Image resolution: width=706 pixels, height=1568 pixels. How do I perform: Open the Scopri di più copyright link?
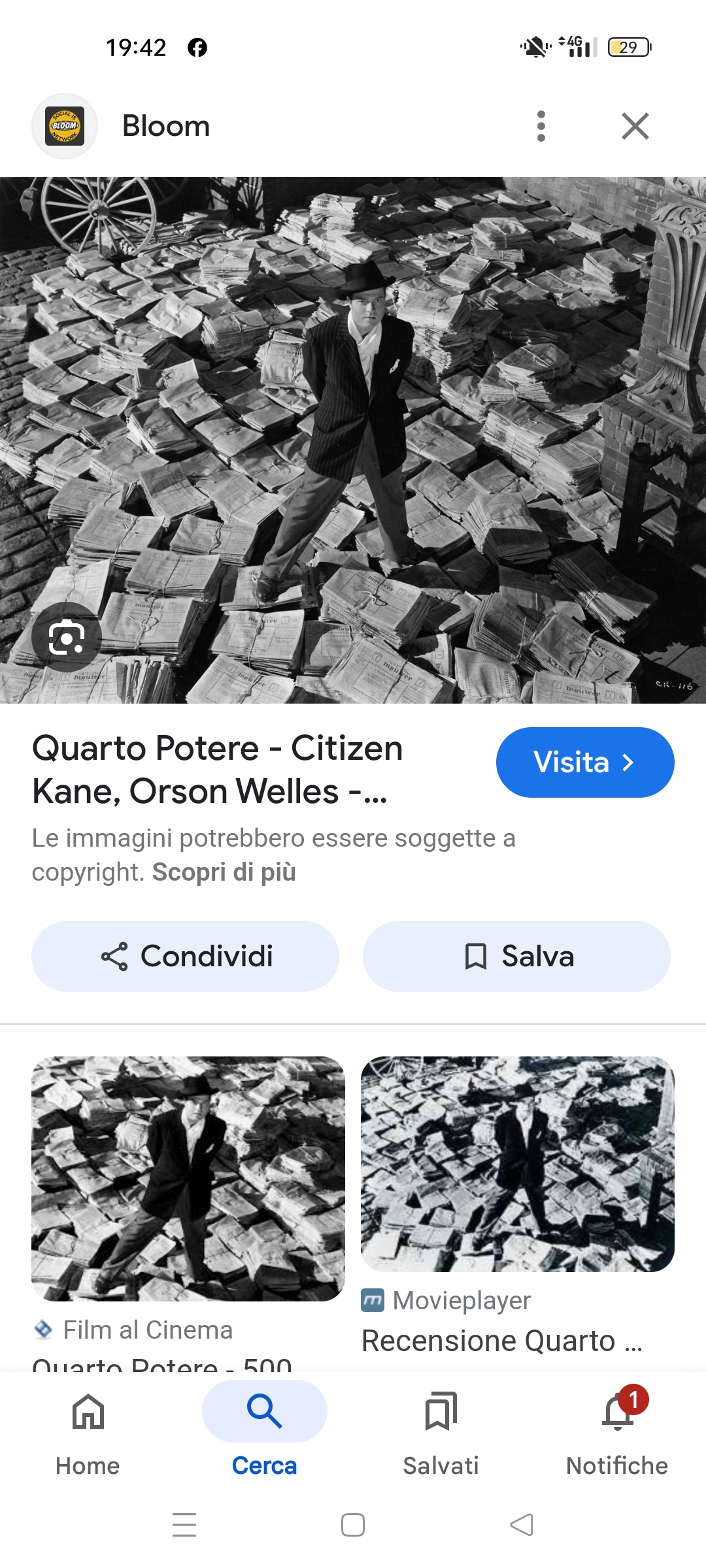pyautogui.click(x=224, y=872)
